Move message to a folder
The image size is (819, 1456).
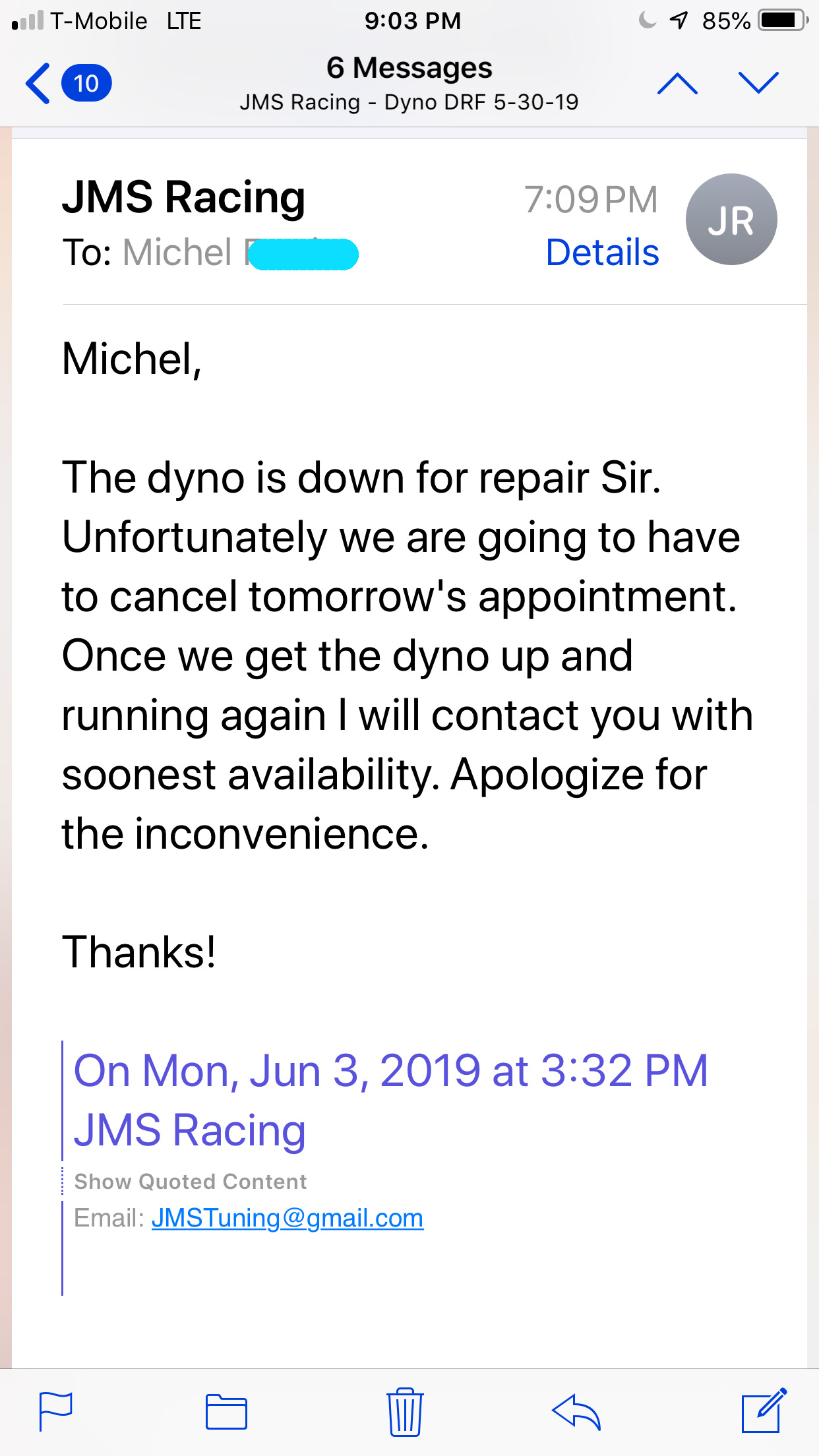point(226,1411)
